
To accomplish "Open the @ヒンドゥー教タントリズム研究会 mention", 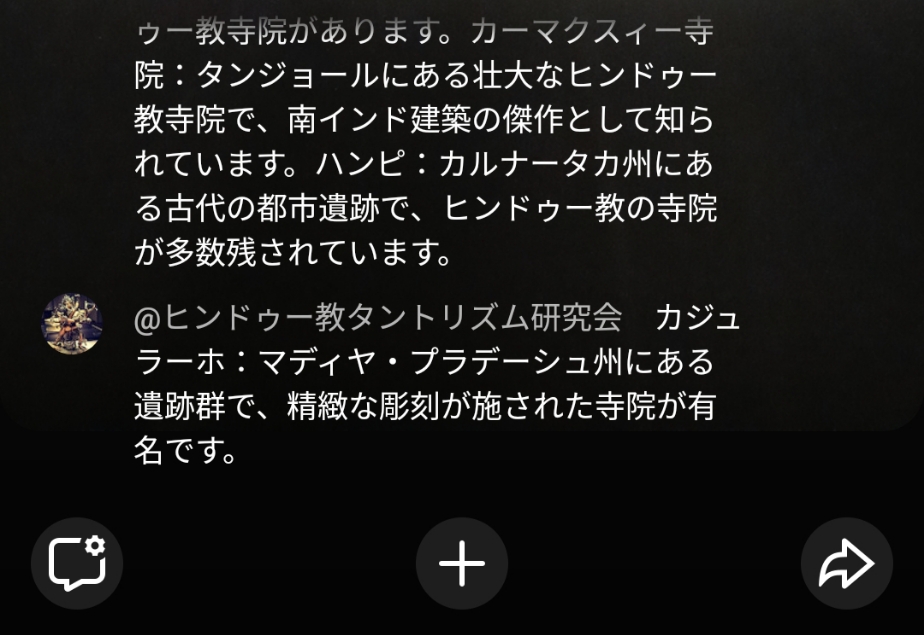I will click(x=378, y=319).
